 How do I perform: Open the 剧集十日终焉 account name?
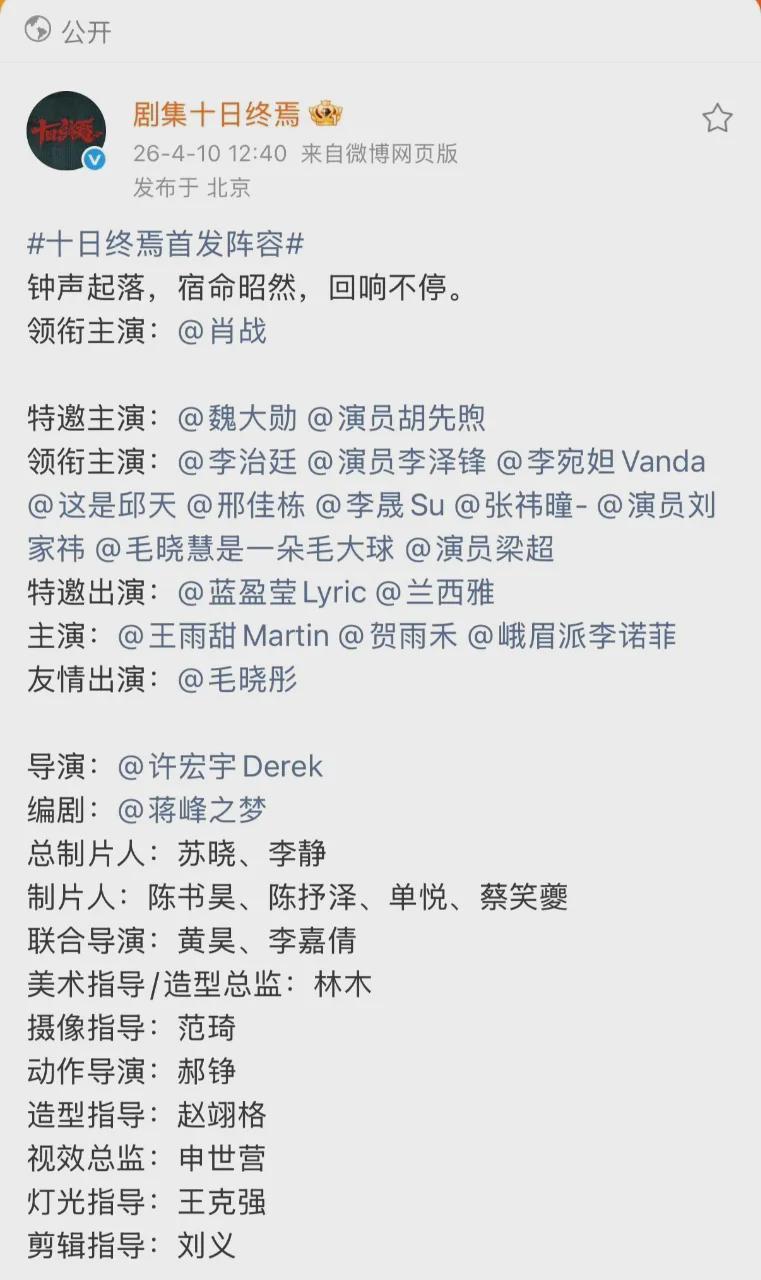(x=216, y=114)
